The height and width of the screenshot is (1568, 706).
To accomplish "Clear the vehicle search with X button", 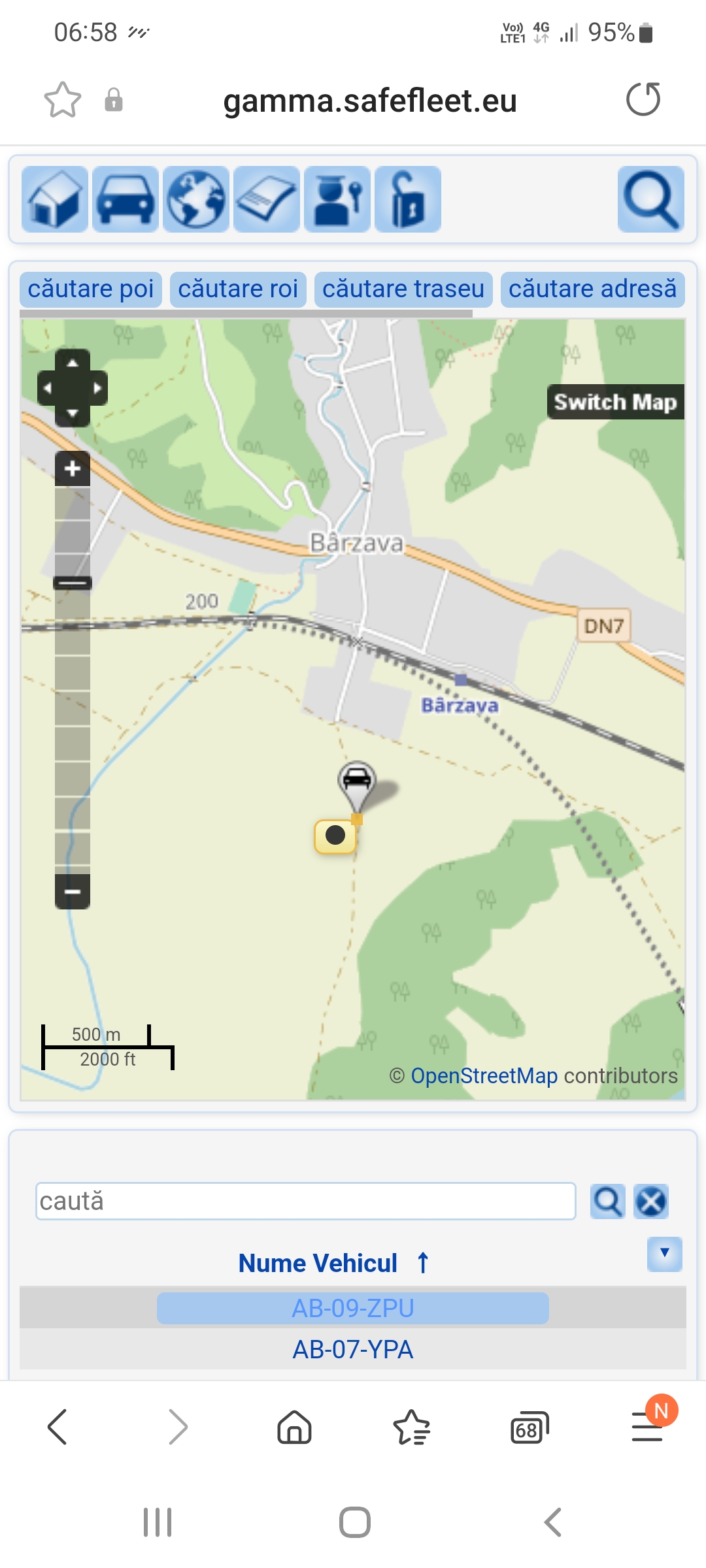I will (x=651, y=1201).
